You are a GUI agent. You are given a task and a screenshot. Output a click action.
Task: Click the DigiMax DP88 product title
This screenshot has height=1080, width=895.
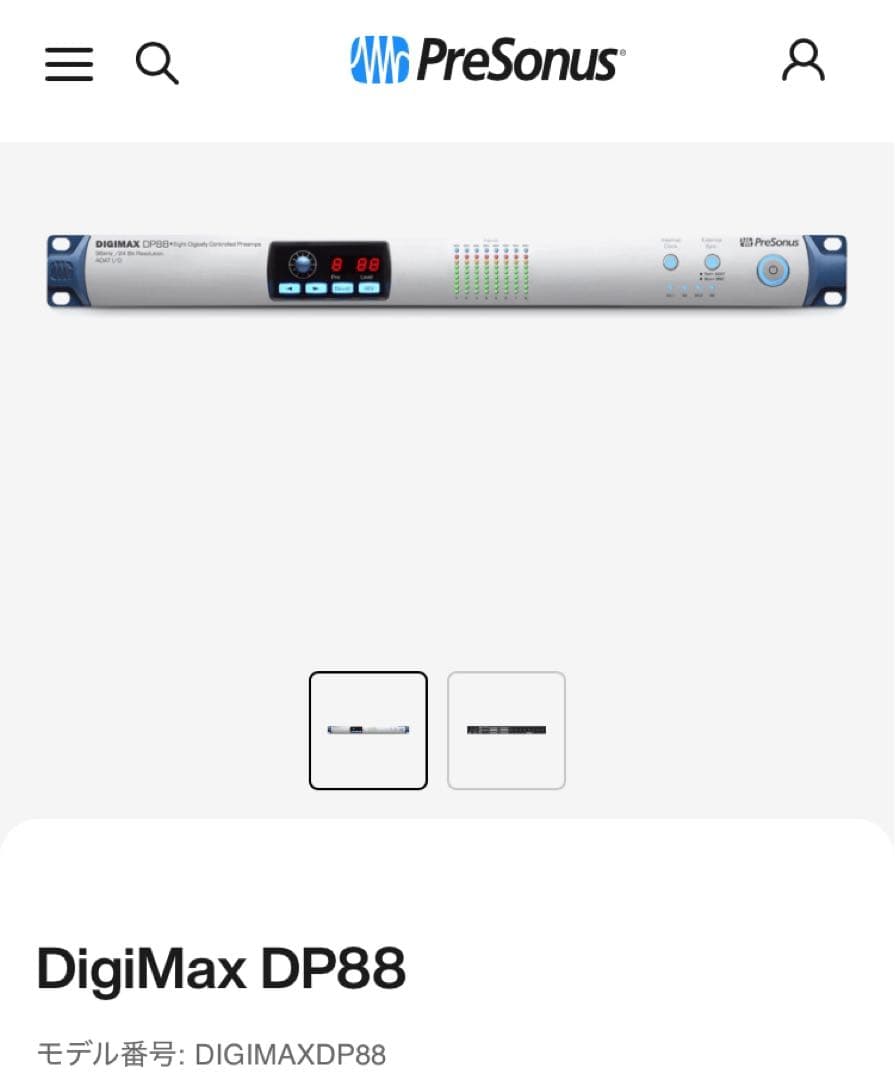221,967
